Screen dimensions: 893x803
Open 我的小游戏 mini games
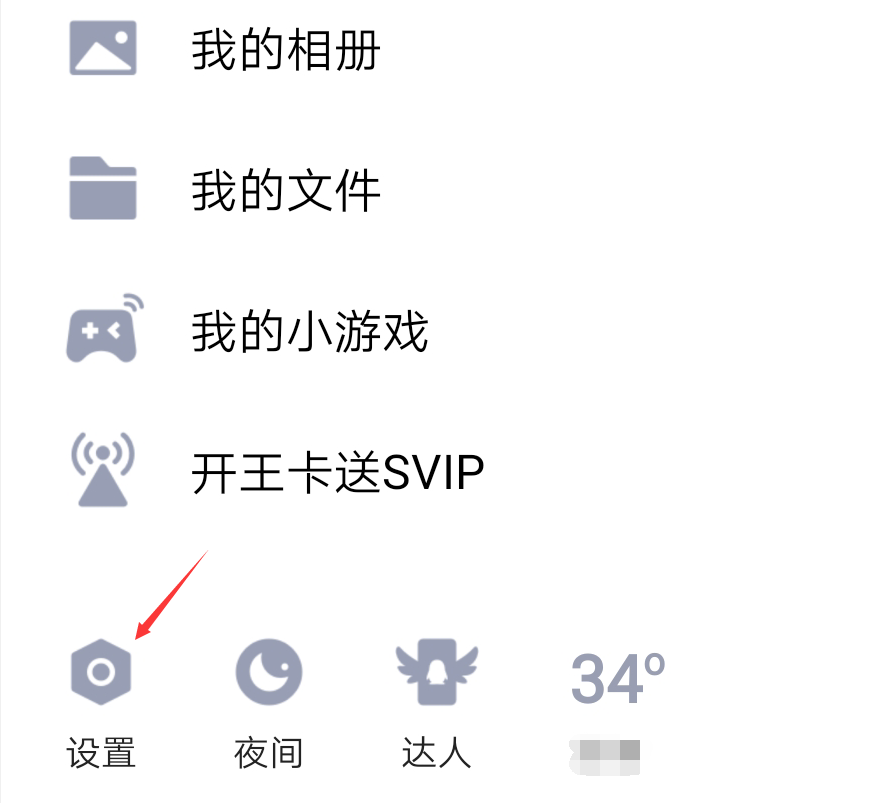coord(309,331)
